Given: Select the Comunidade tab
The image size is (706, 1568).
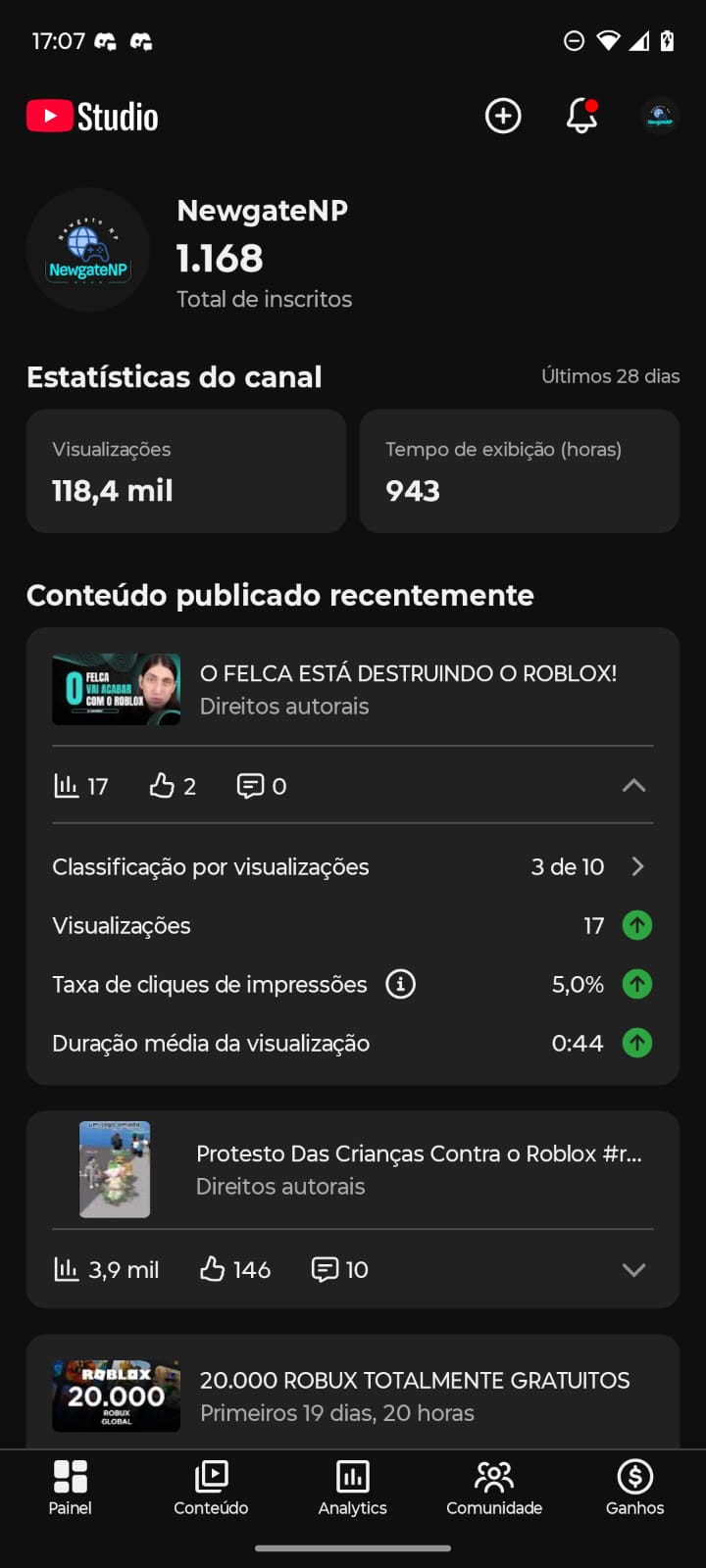Looking at the screenshot, I should [494, 1488].
